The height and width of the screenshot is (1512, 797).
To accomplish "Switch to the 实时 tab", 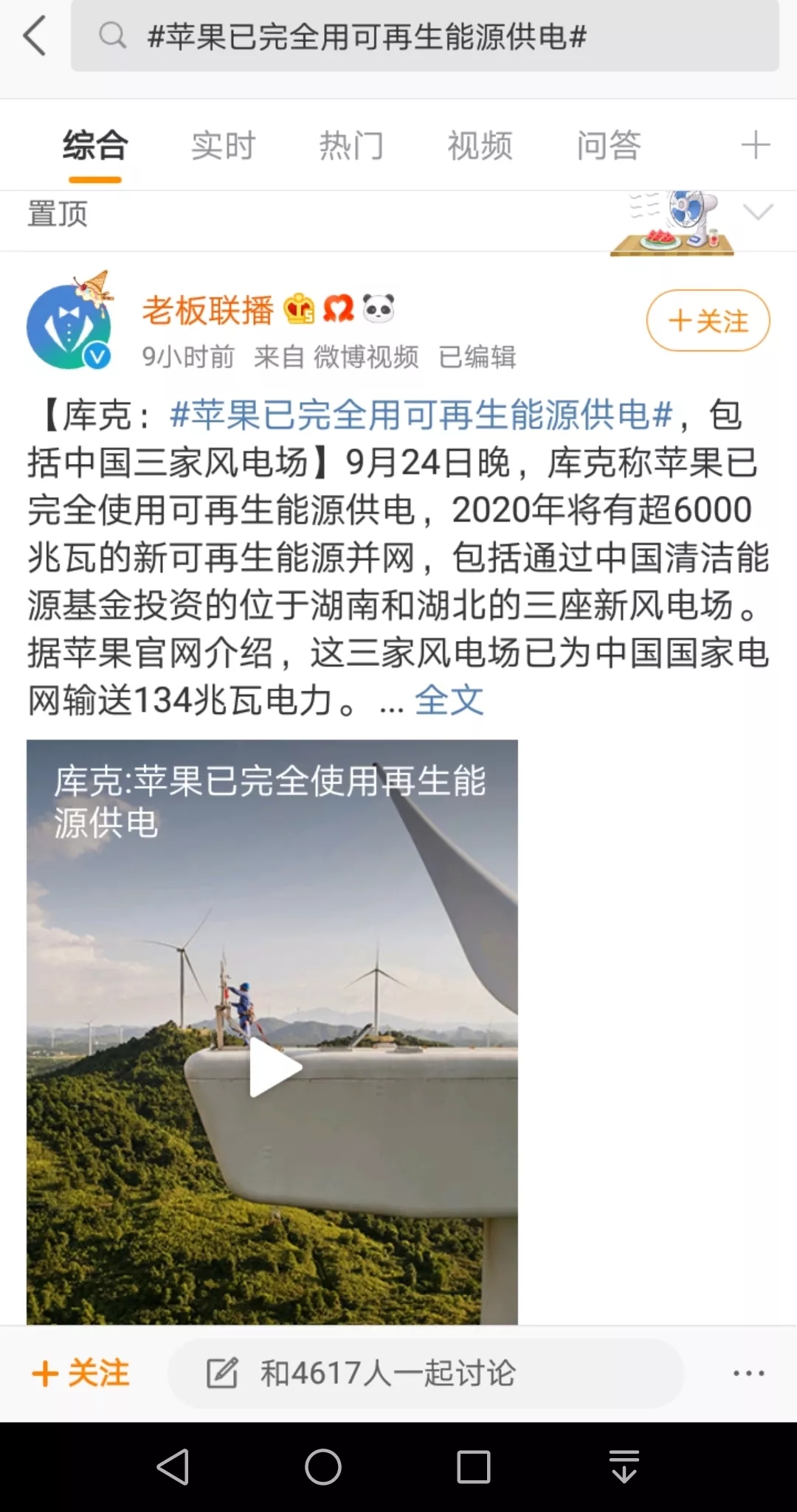I will [x=223, y=145].
